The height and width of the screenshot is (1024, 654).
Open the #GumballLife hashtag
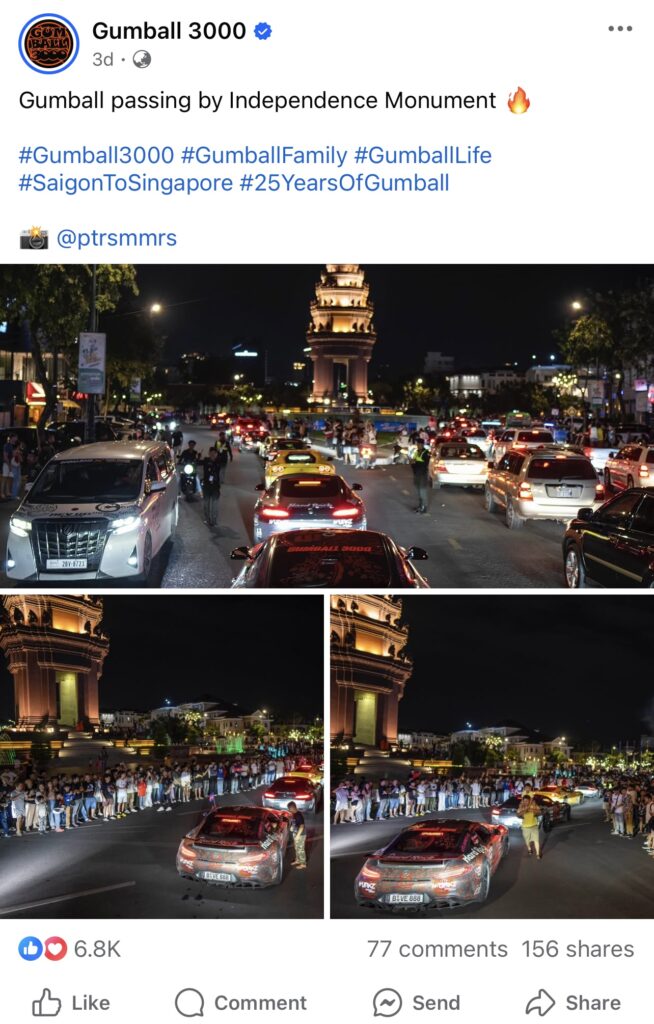pyautogui.click(x=422, y=156)
